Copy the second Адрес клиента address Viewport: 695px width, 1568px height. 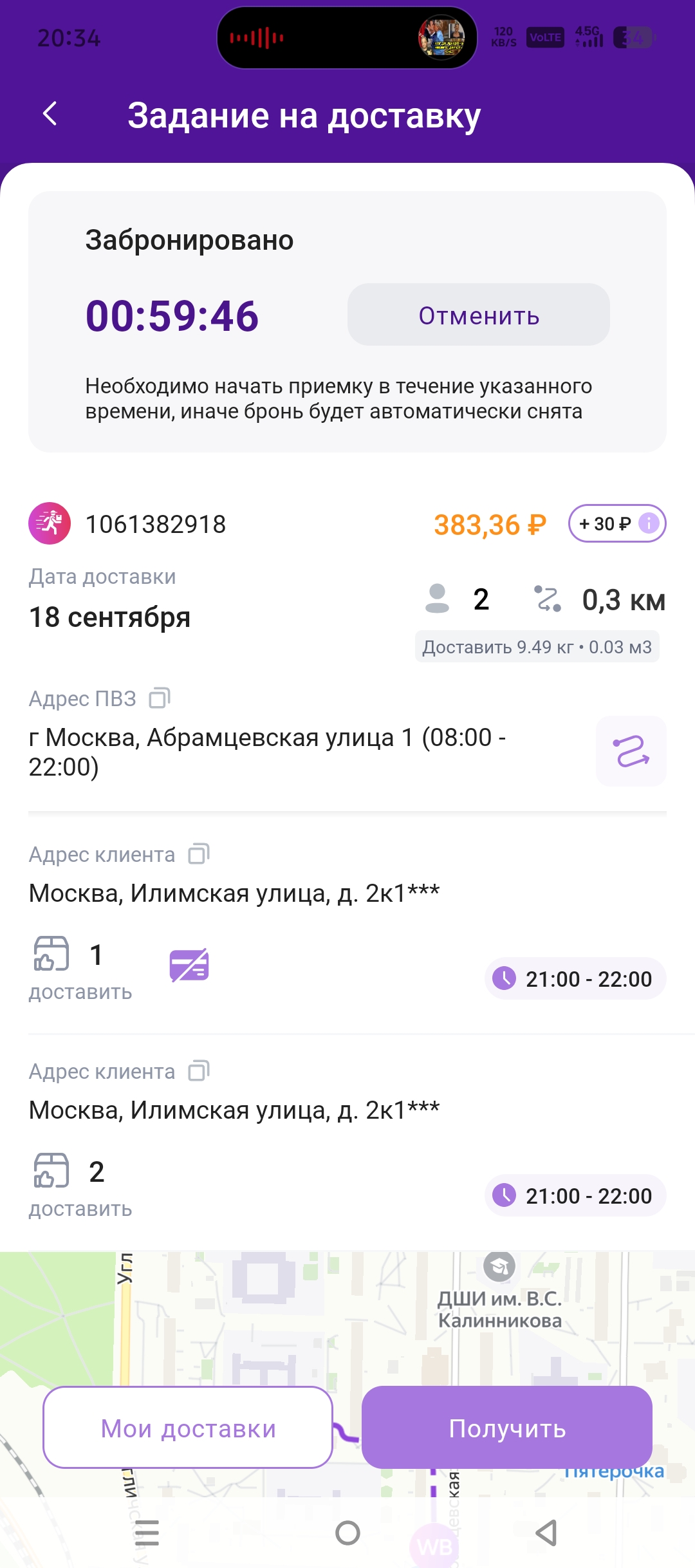point(199,1072)
